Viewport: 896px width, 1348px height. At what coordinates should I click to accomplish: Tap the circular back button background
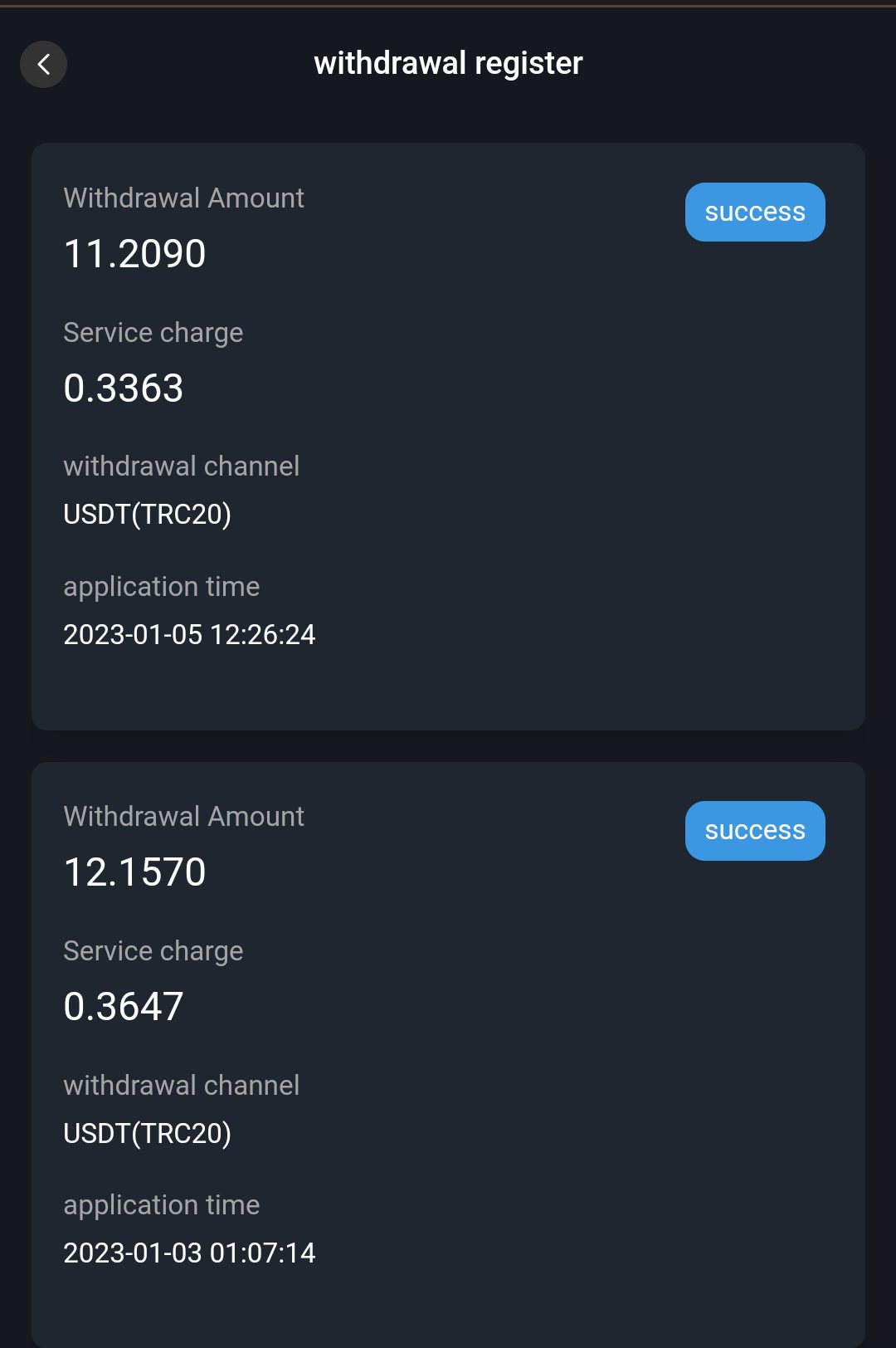coord(43,64)
